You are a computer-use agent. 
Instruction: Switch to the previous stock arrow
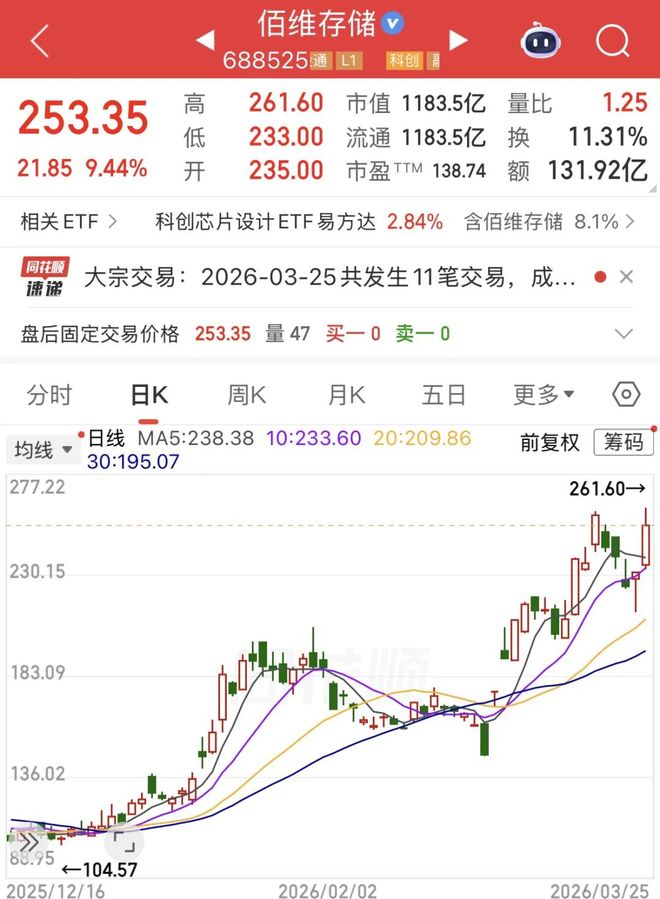coord(204,40)
